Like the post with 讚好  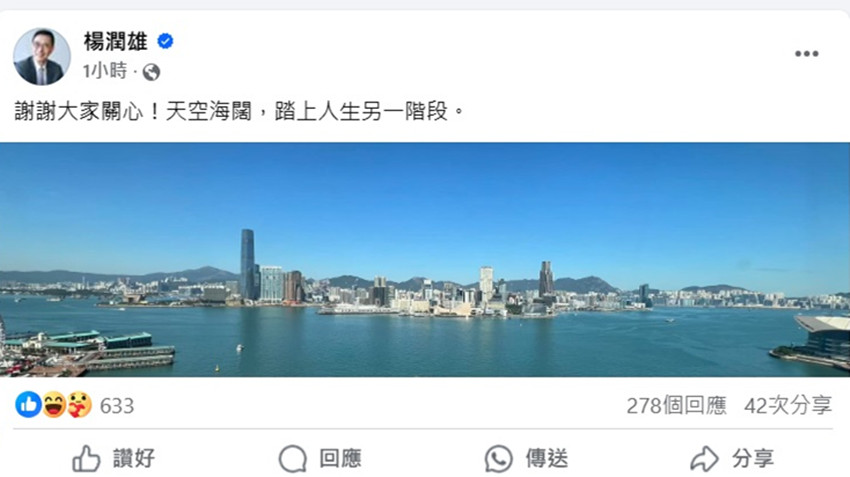[114, 459]
